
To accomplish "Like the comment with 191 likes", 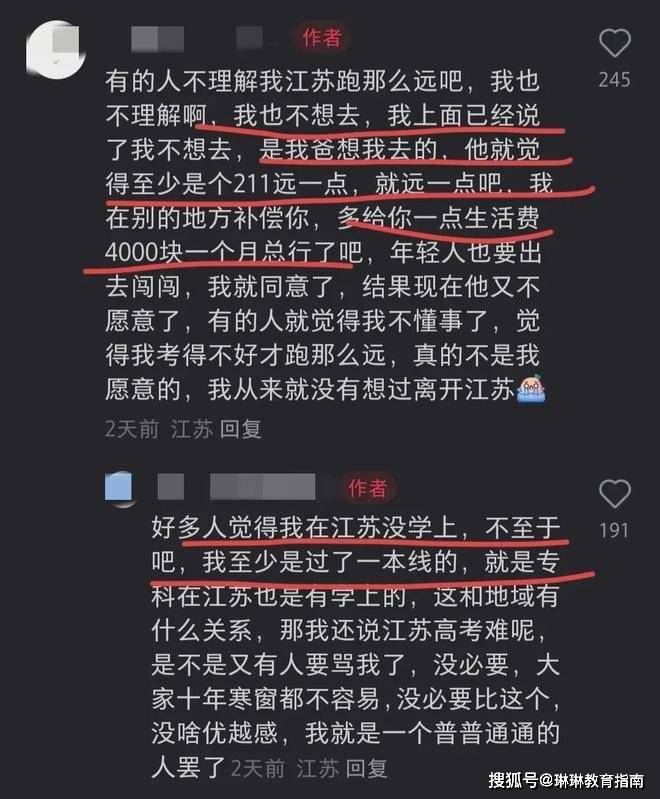I will click(614, 493).
